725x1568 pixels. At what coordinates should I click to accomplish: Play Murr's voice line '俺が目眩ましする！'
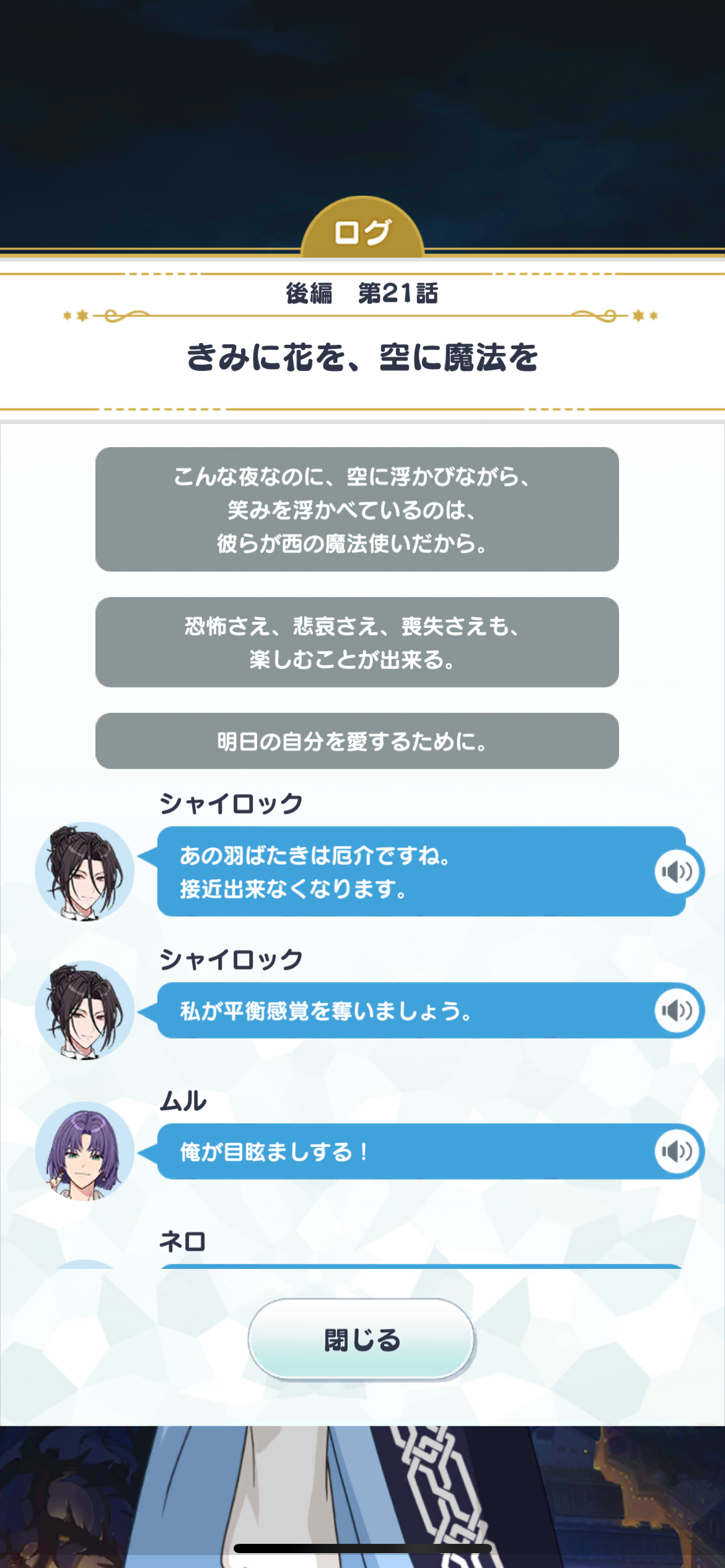pyautogui.click(x=677, y=1151)
